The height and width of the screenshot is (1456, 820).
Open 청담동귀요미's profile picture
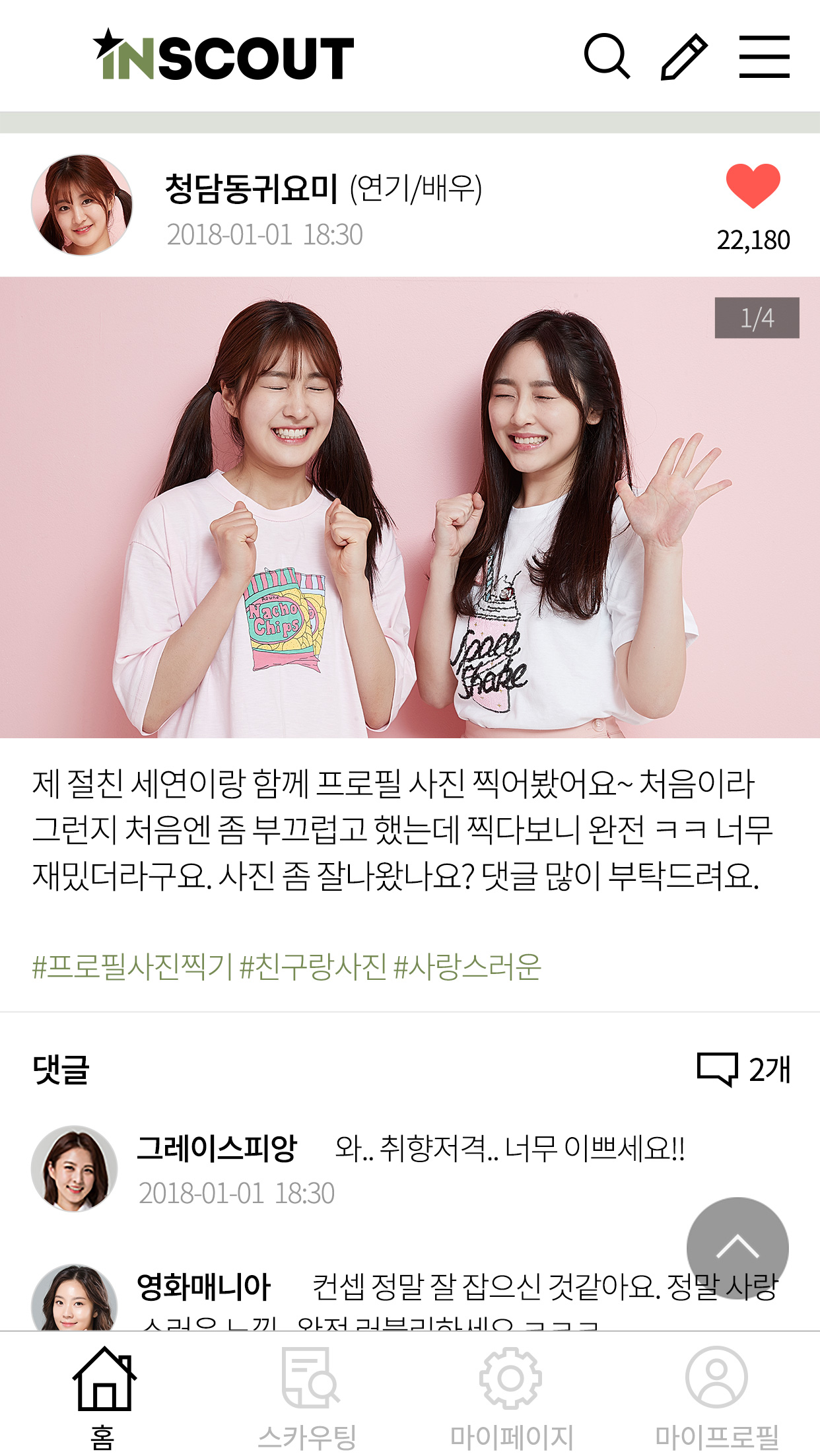coord(82,205)
